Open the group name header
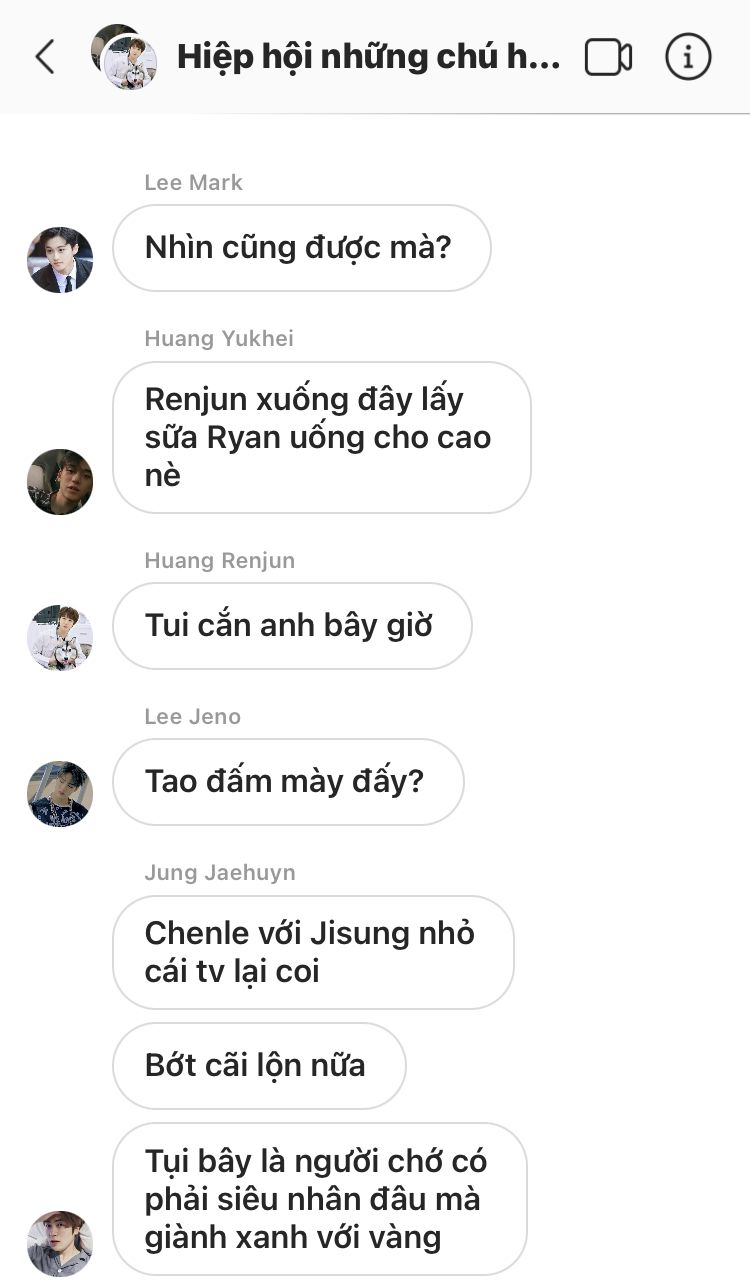 pos(368,58)
